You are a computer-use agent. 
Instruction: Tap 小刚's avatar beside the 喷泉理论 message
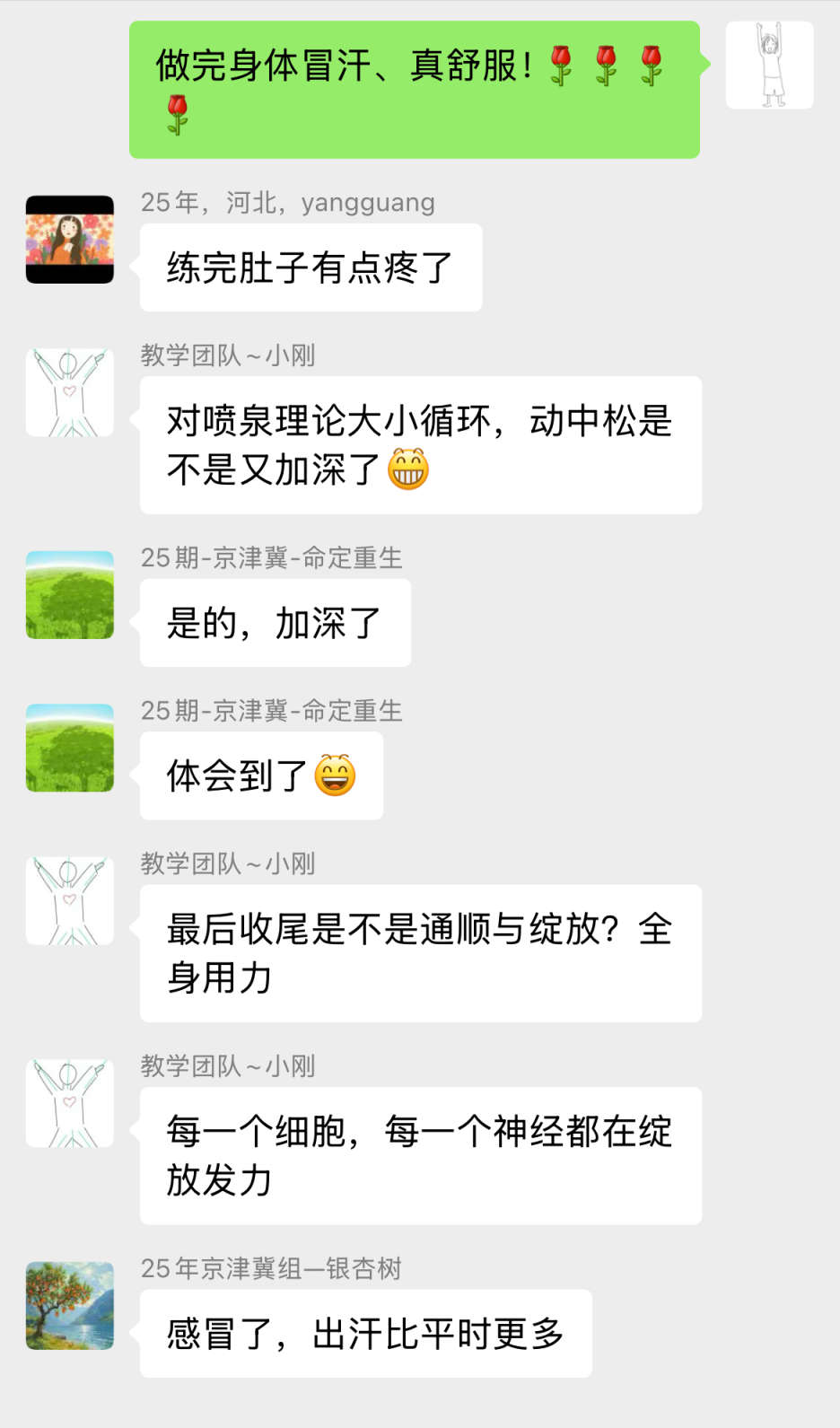point(70,392)
